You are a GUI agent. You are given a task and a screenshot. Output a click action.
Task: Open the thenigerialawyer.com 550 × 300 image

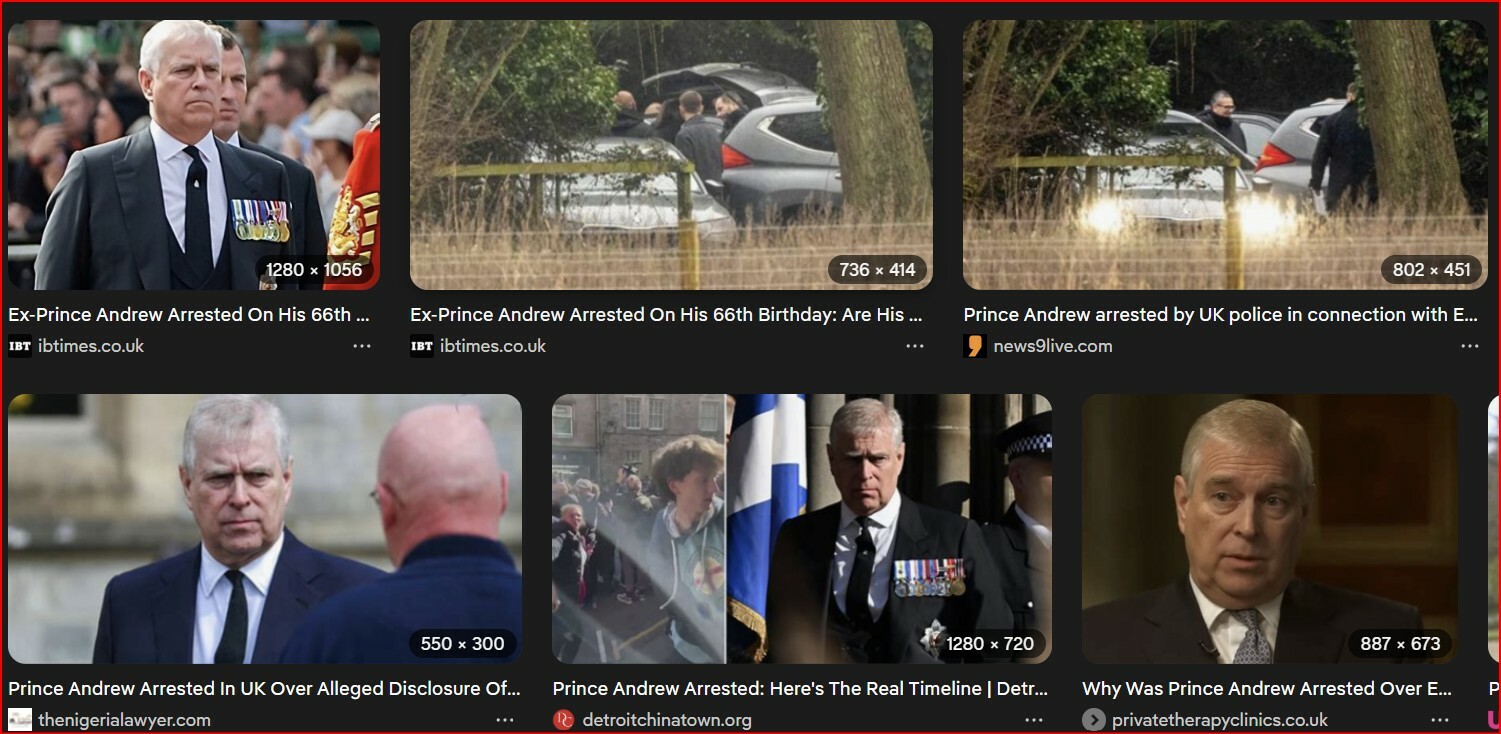[x=264, y=528]
